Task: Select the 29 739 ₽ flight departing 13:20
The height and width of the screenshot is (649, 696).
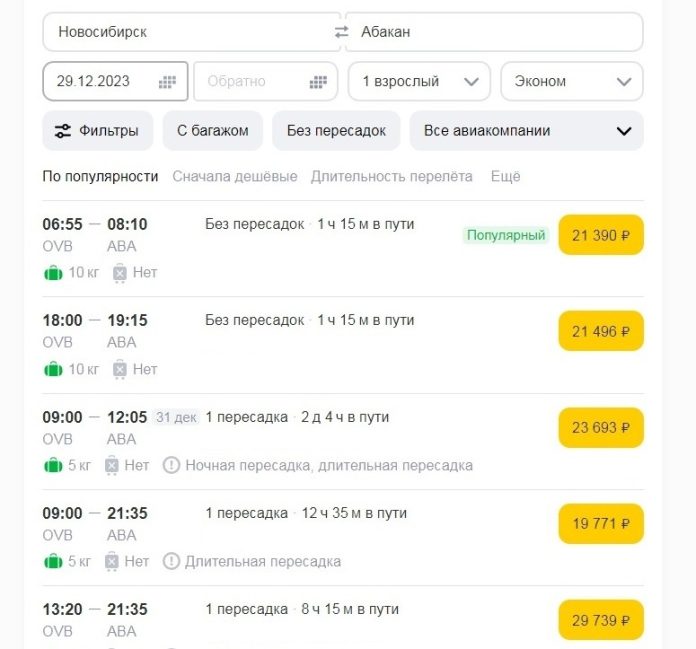Action: coord(600,620)
